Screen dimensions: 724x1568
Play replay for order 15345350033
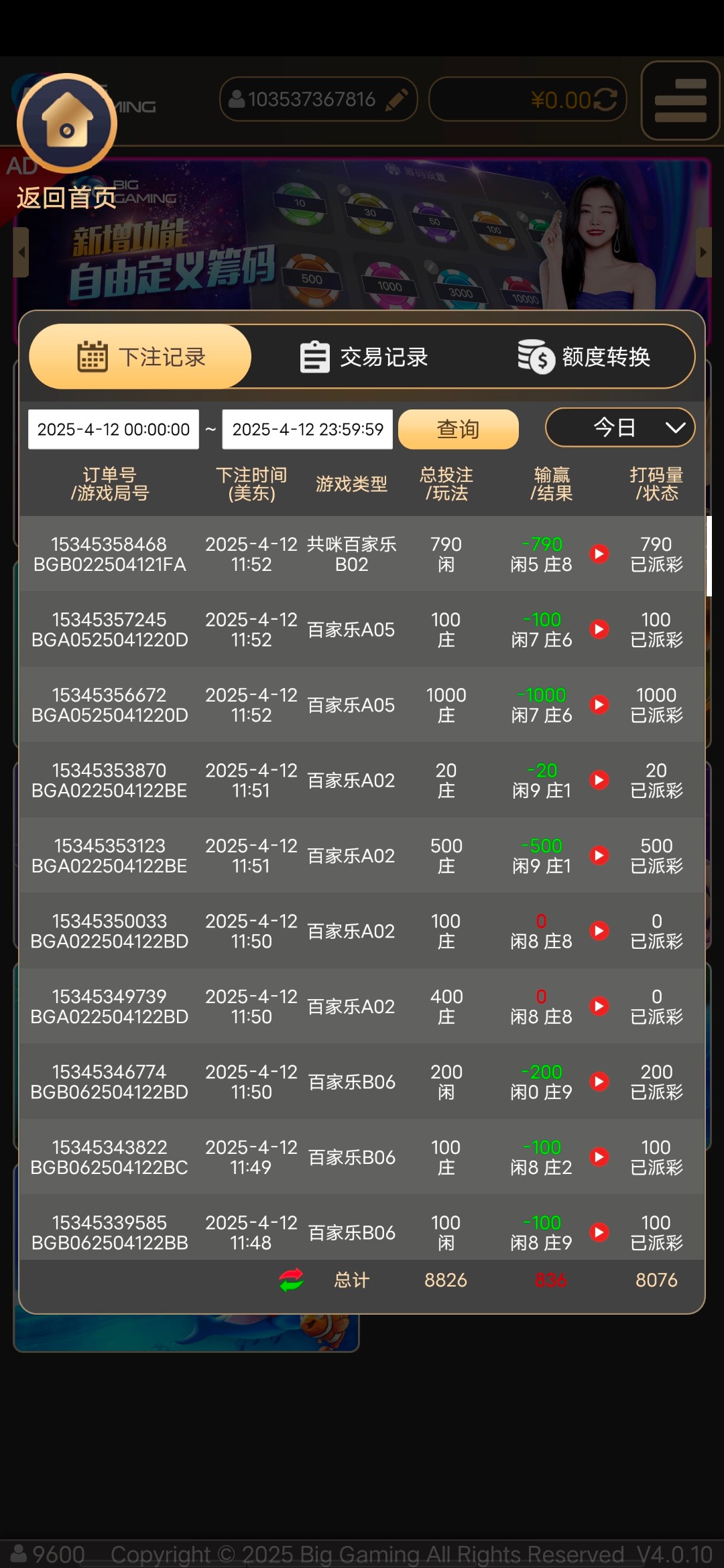(x=599, y=931)
